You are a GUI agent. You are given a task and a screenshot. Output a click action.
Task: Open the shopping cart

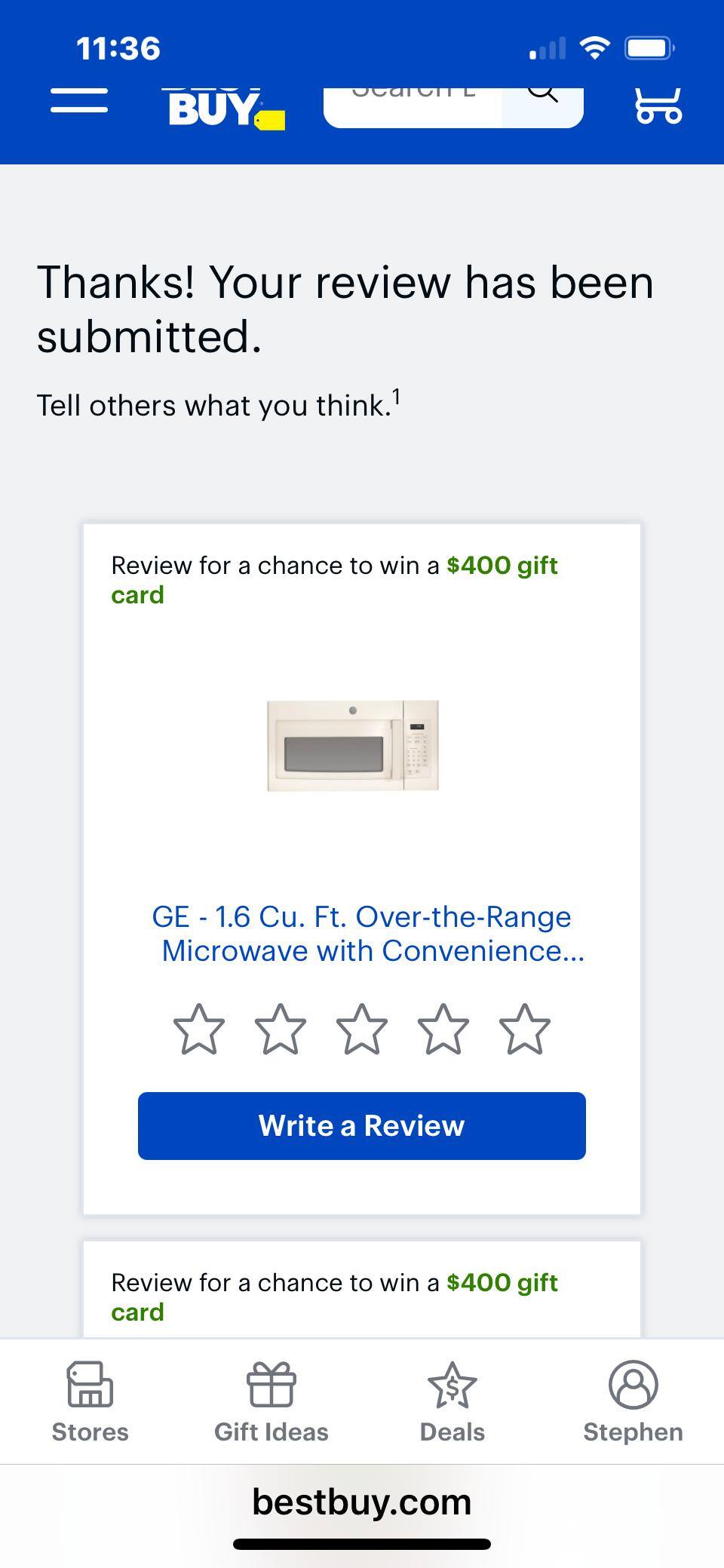[658, 105]
